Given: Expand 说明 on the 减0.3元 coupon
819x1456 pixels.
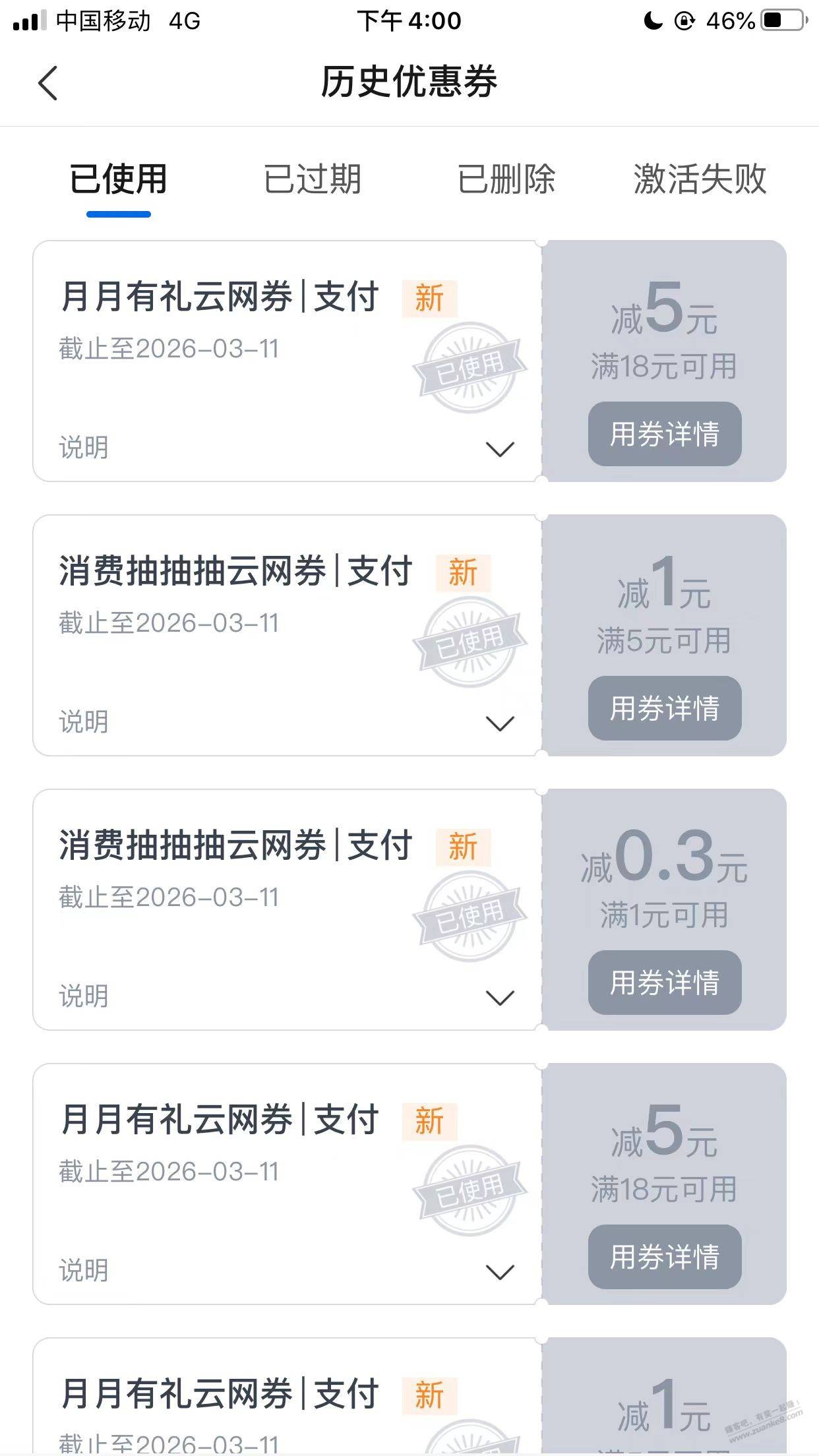Looking at the screenshot, I should coord(499,998).
